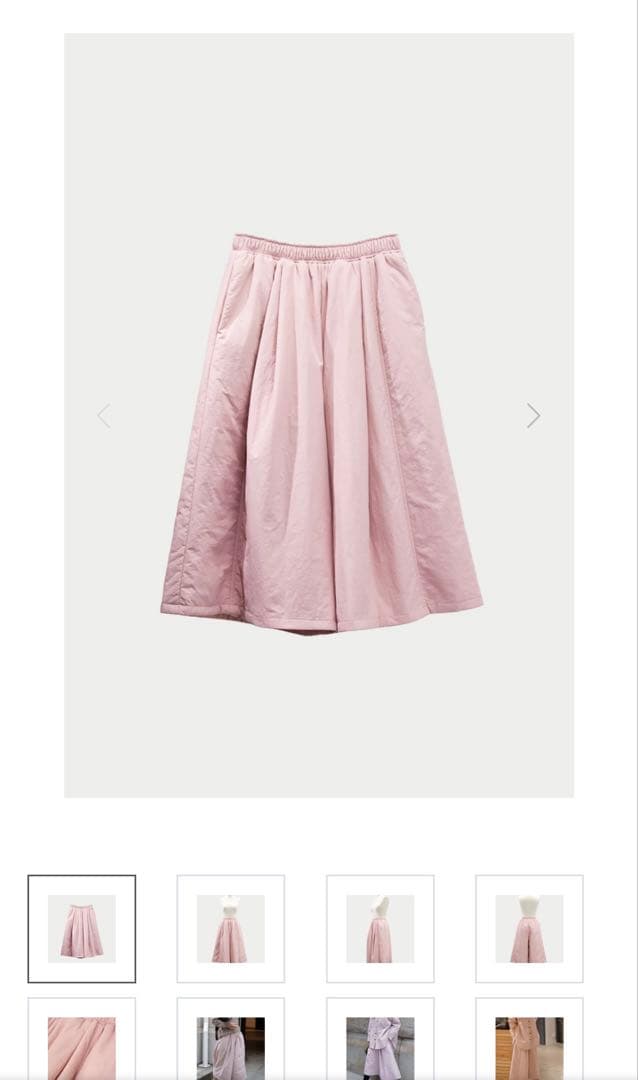638x1080 pixels.
Task: Open the street photo with dark top thumbnail
Action: 231,1045
